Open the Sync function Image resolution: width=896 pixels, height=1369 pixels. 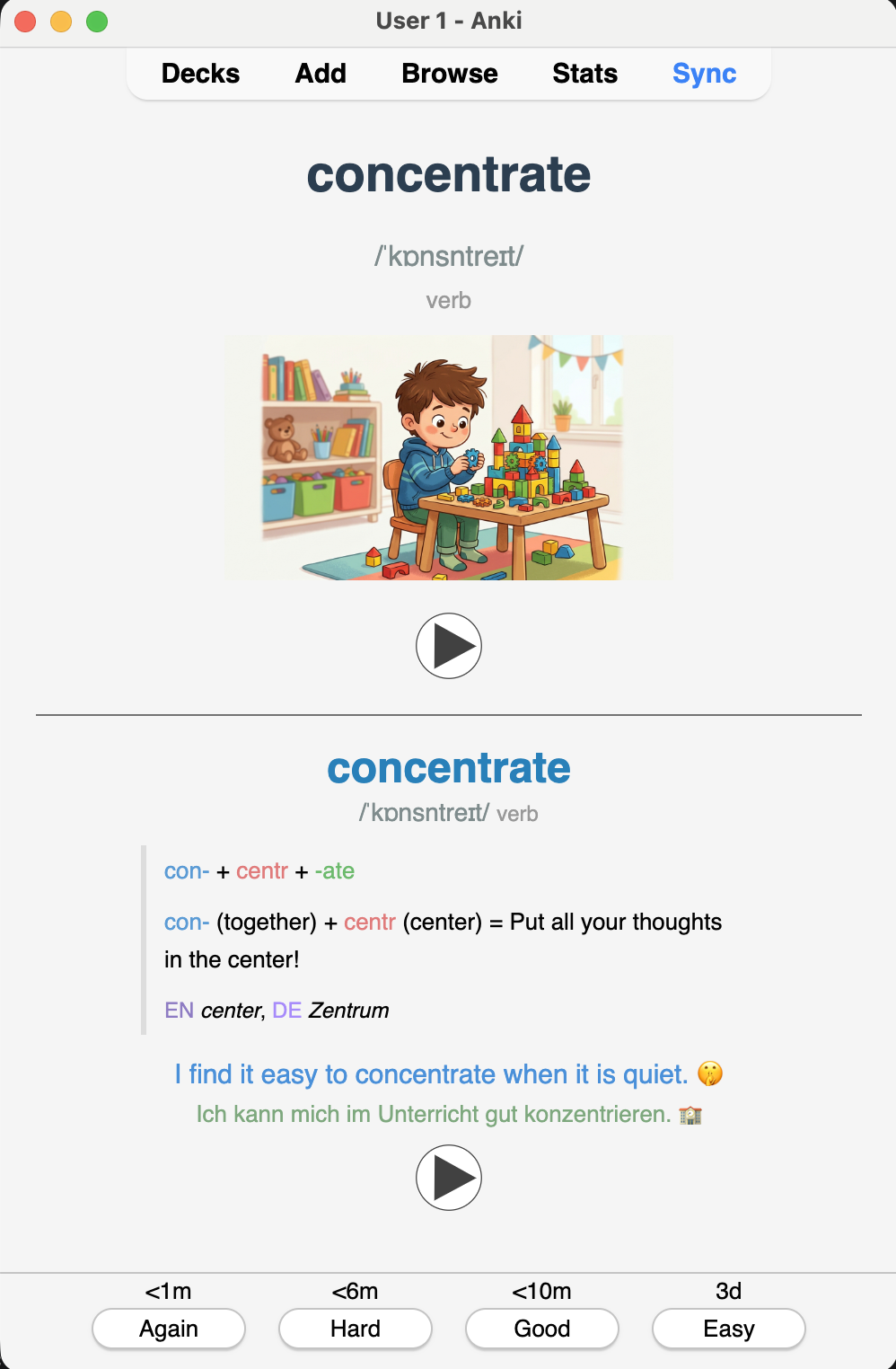pos(704,74)
